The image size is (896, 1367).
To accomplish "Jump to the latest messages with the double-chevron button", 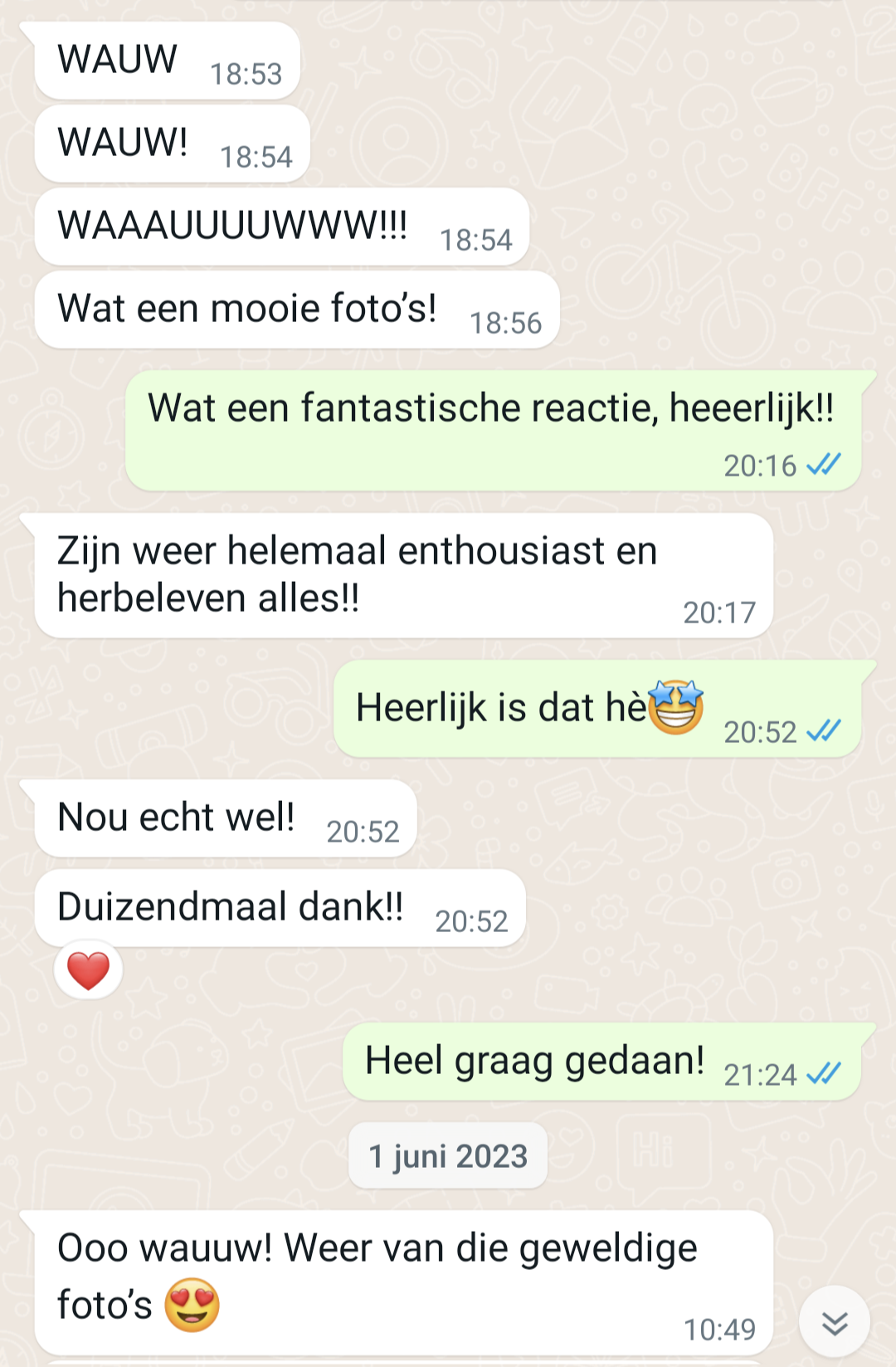I will pos(834,1321).
